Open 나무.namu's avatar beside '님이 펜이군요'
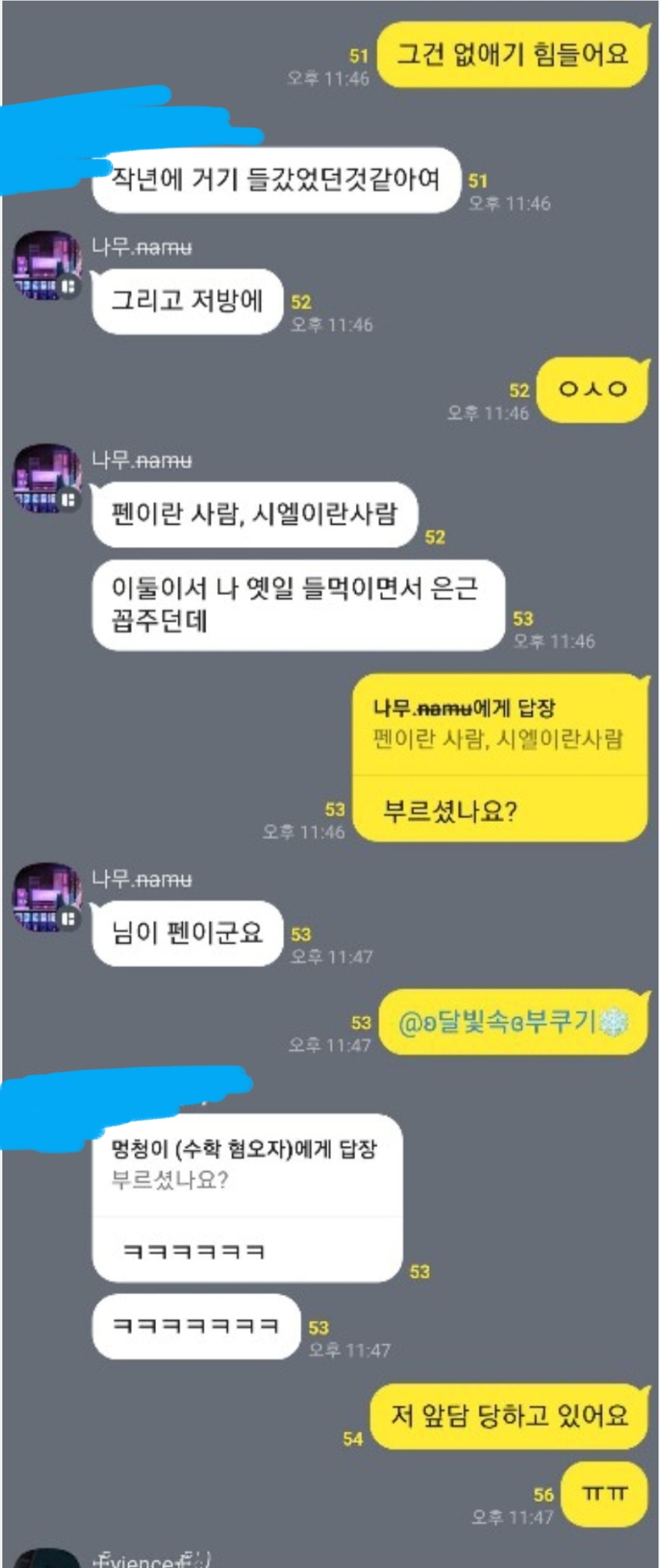 pyautogui.click(x=46, y=897)
